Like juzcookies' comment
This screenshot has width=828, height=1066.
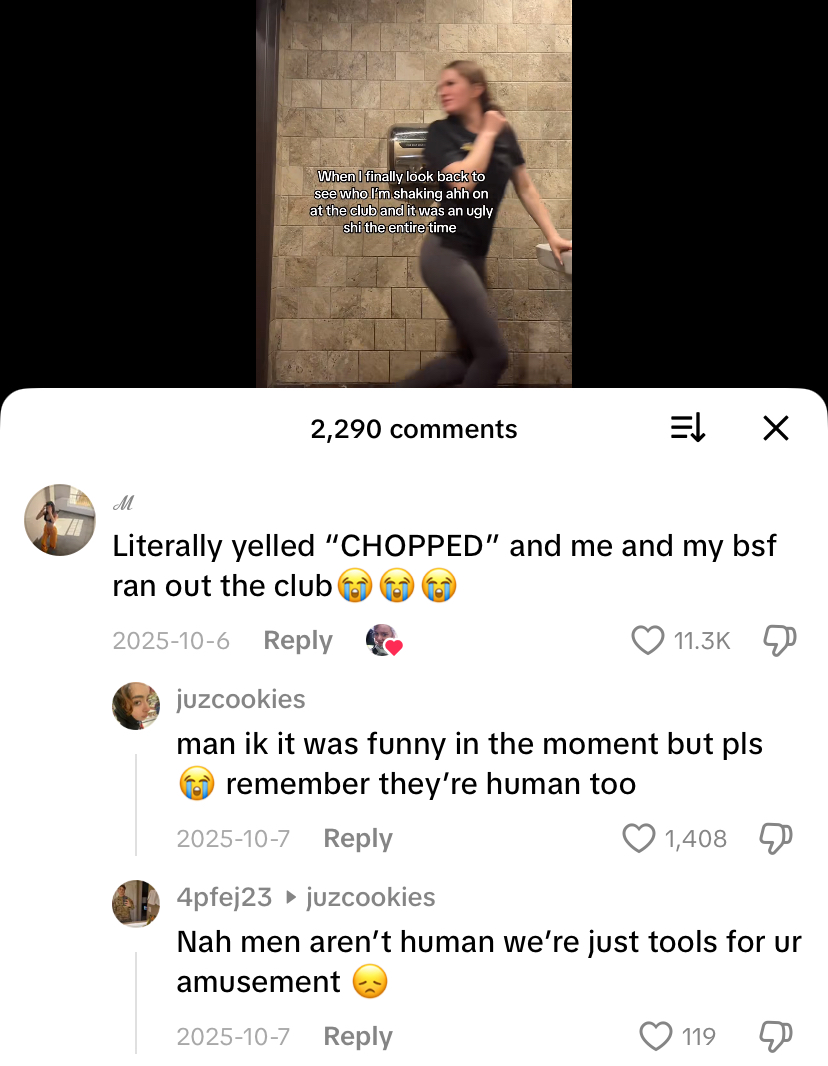coord(639,838)
